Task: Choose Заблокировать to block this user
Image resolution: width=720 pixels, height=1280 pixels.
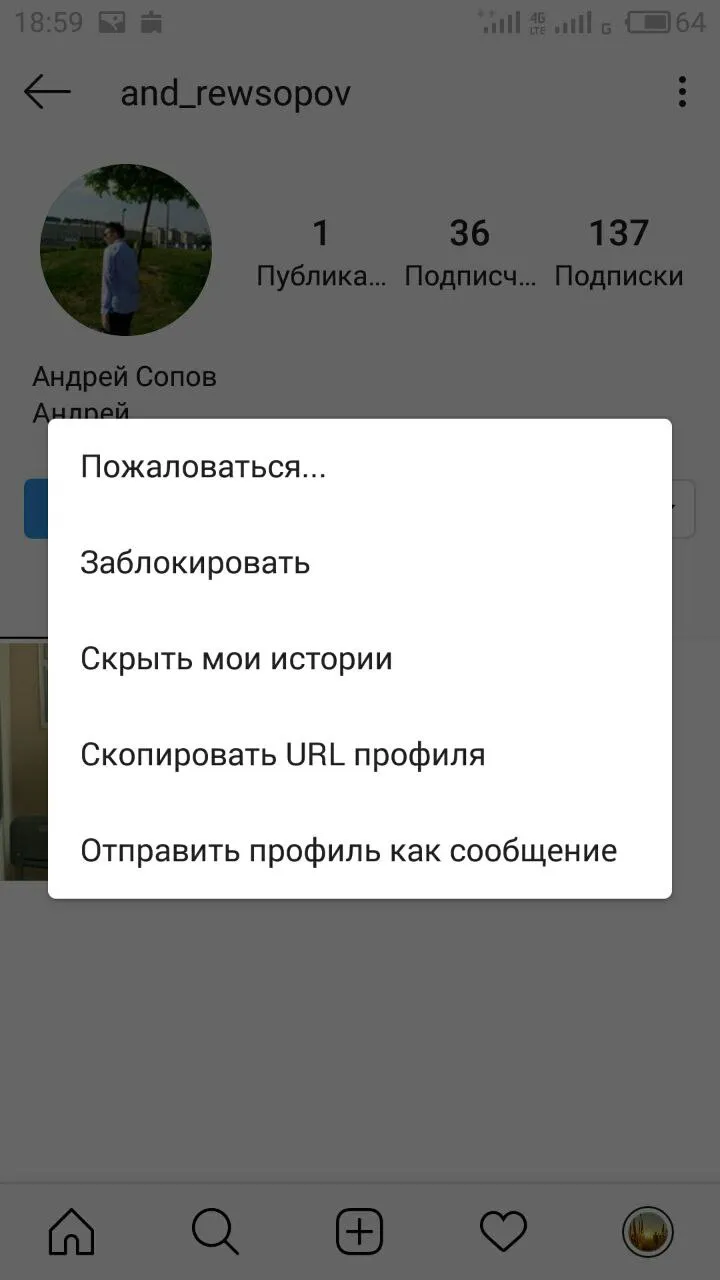Action: pyautogui.click(x=360, y=563)
